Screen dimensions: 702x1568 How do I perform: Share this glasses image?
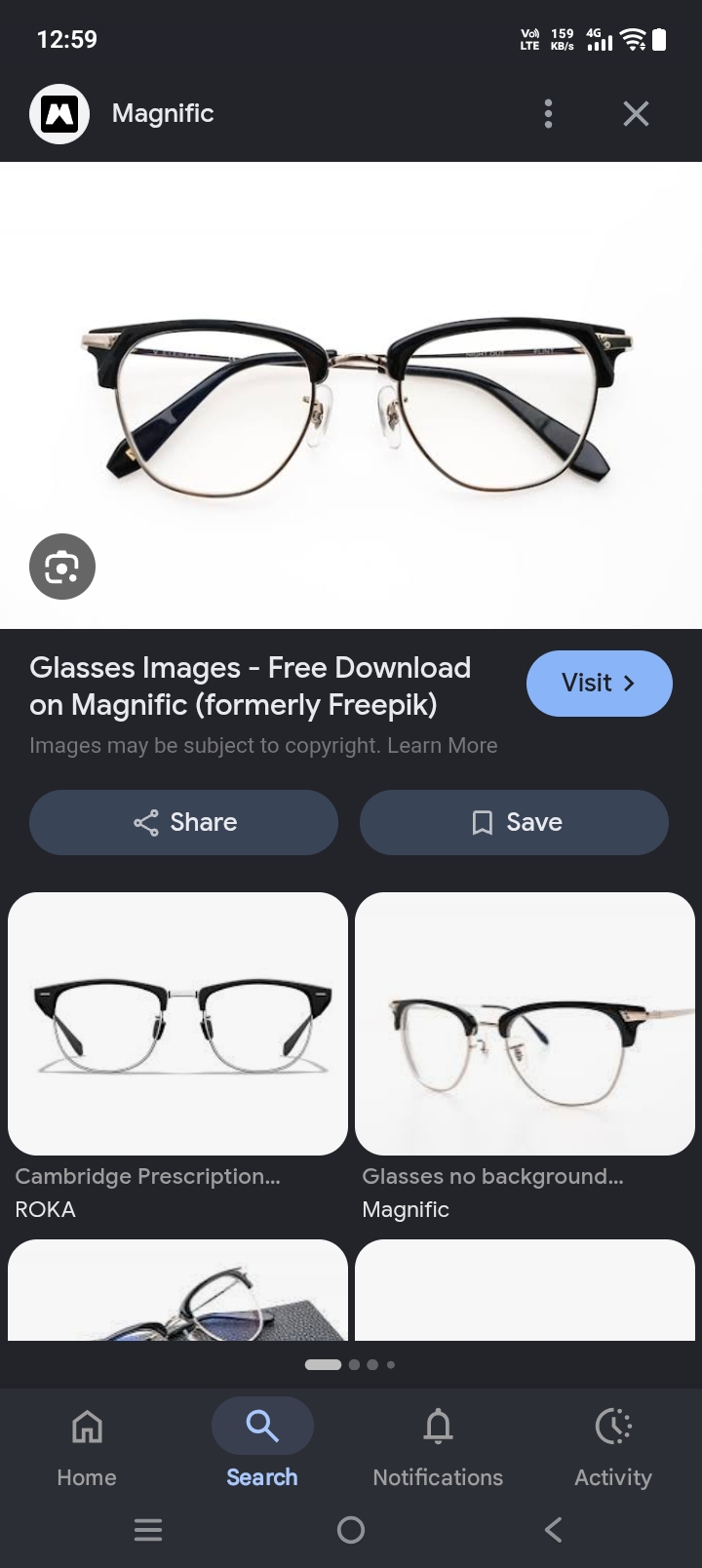click(x=183, y=822)
